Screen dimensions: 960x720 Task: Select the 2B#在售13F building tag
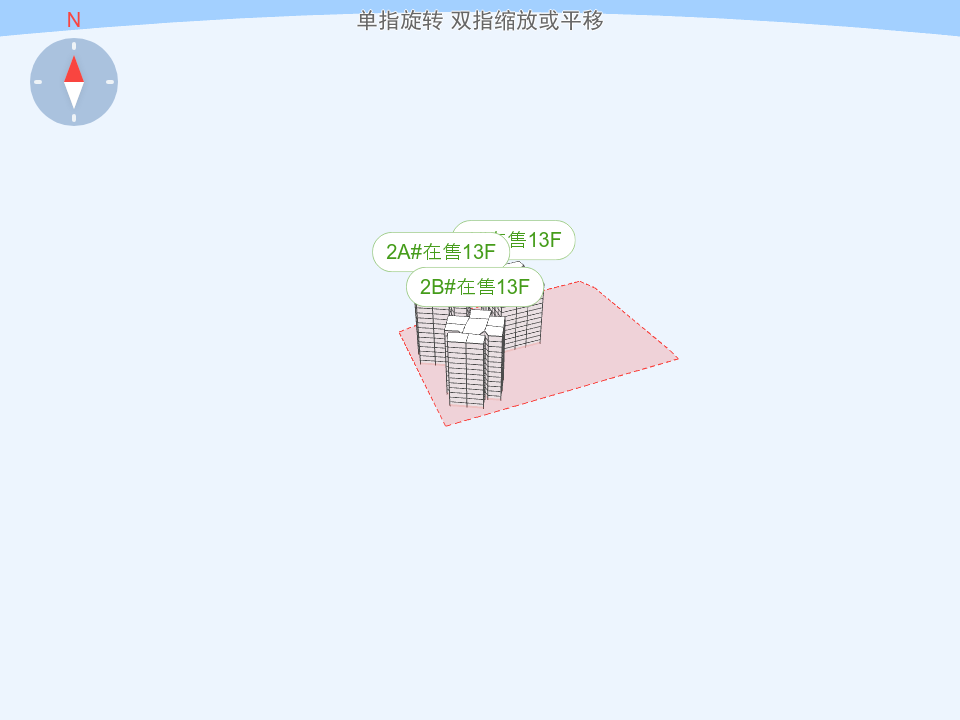(x=474, y=288)
